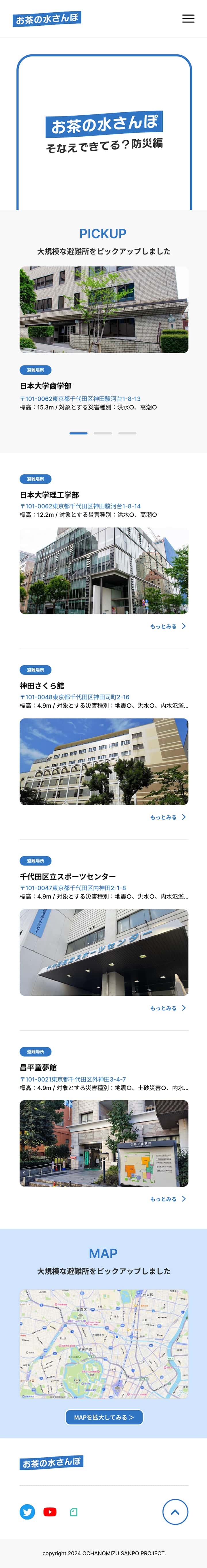Open the YouTube icon in the footer
207x1568 pixels.
[x=50, y=1512]
